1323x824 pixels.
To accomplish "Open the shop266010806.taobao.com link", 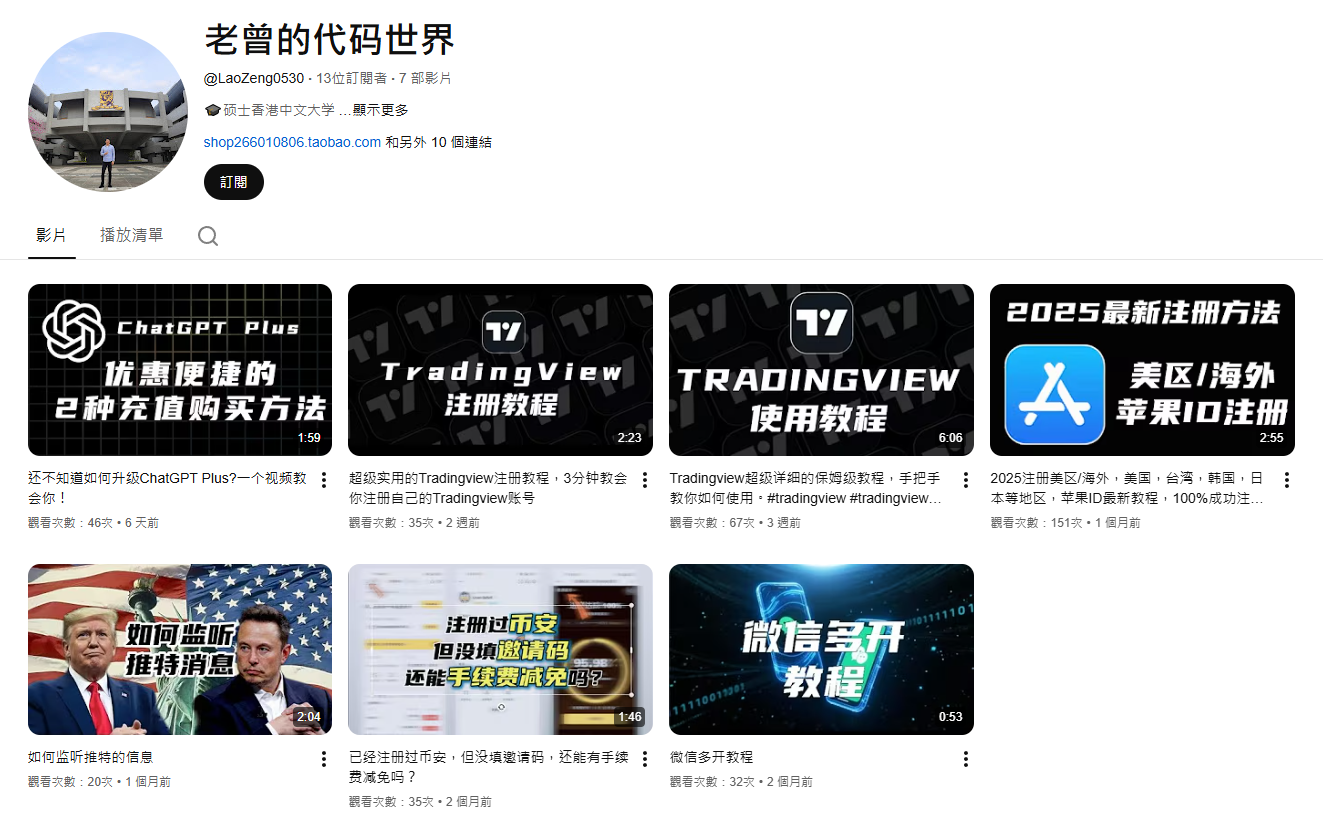I will click(x=292, y=142).
